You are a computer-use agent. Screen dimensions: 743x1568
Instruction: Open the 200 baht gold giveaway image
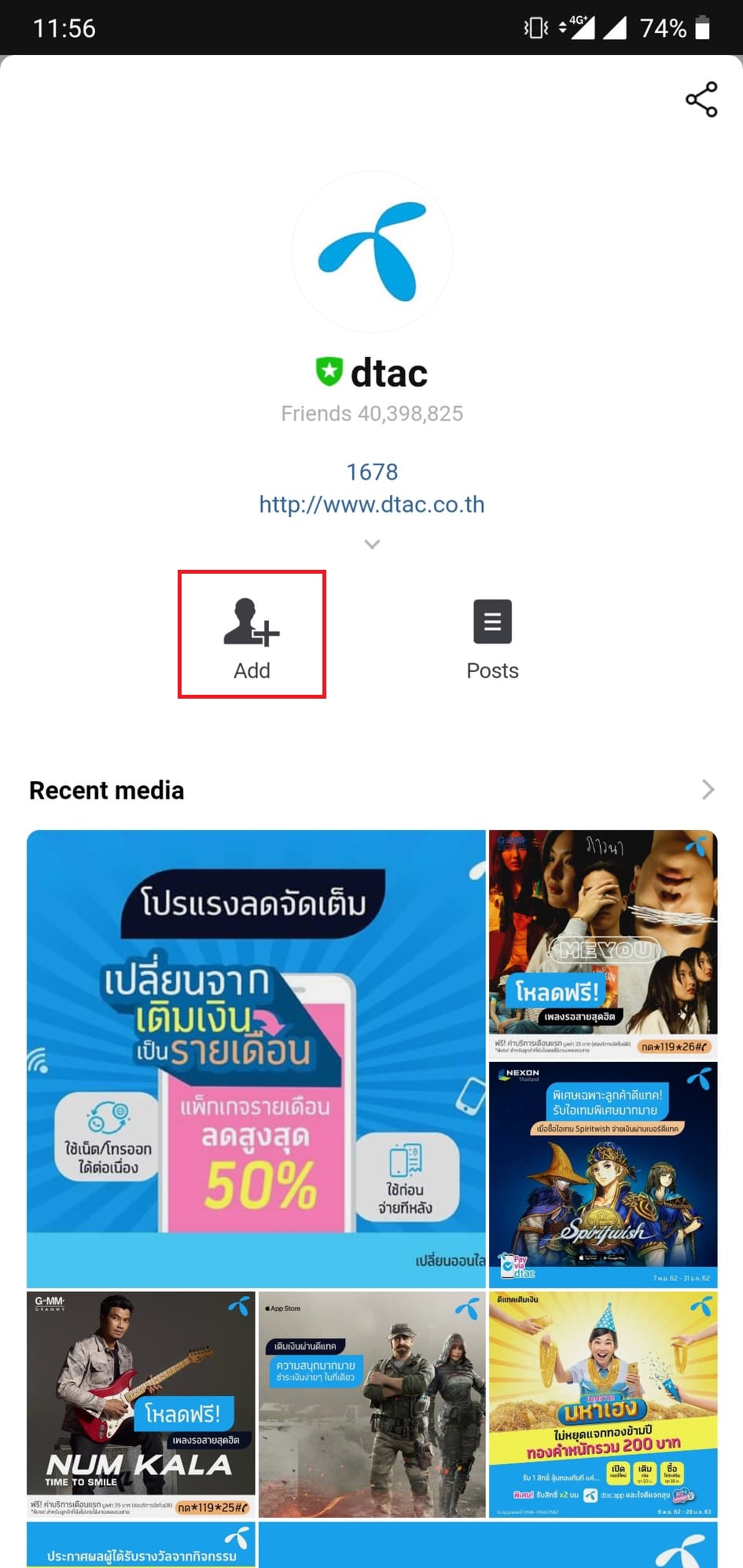point(602,1404)
